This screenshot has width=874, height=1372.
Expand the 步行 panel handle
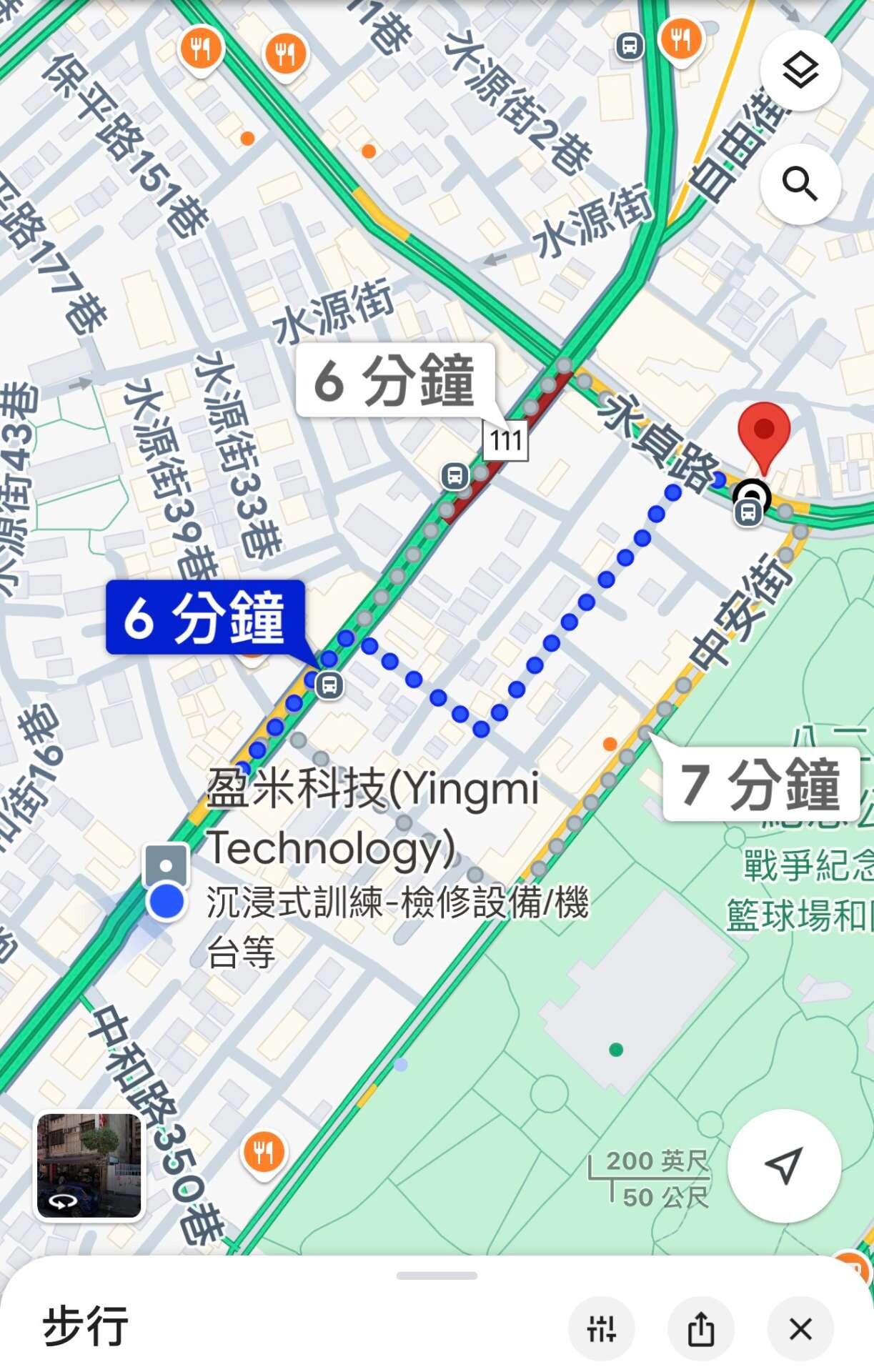point(437,1276)
